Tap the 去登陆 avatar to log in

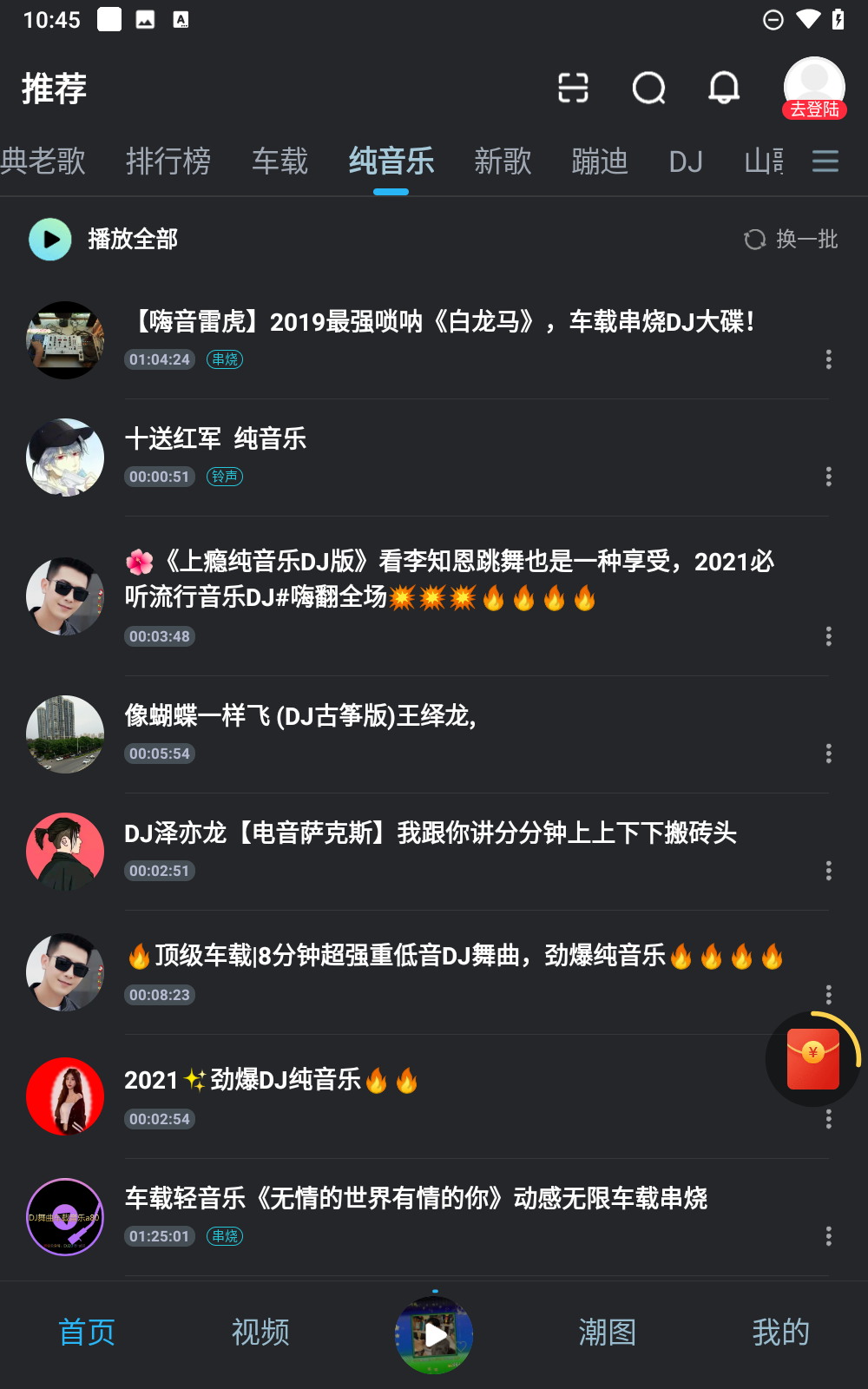[814, 88]
